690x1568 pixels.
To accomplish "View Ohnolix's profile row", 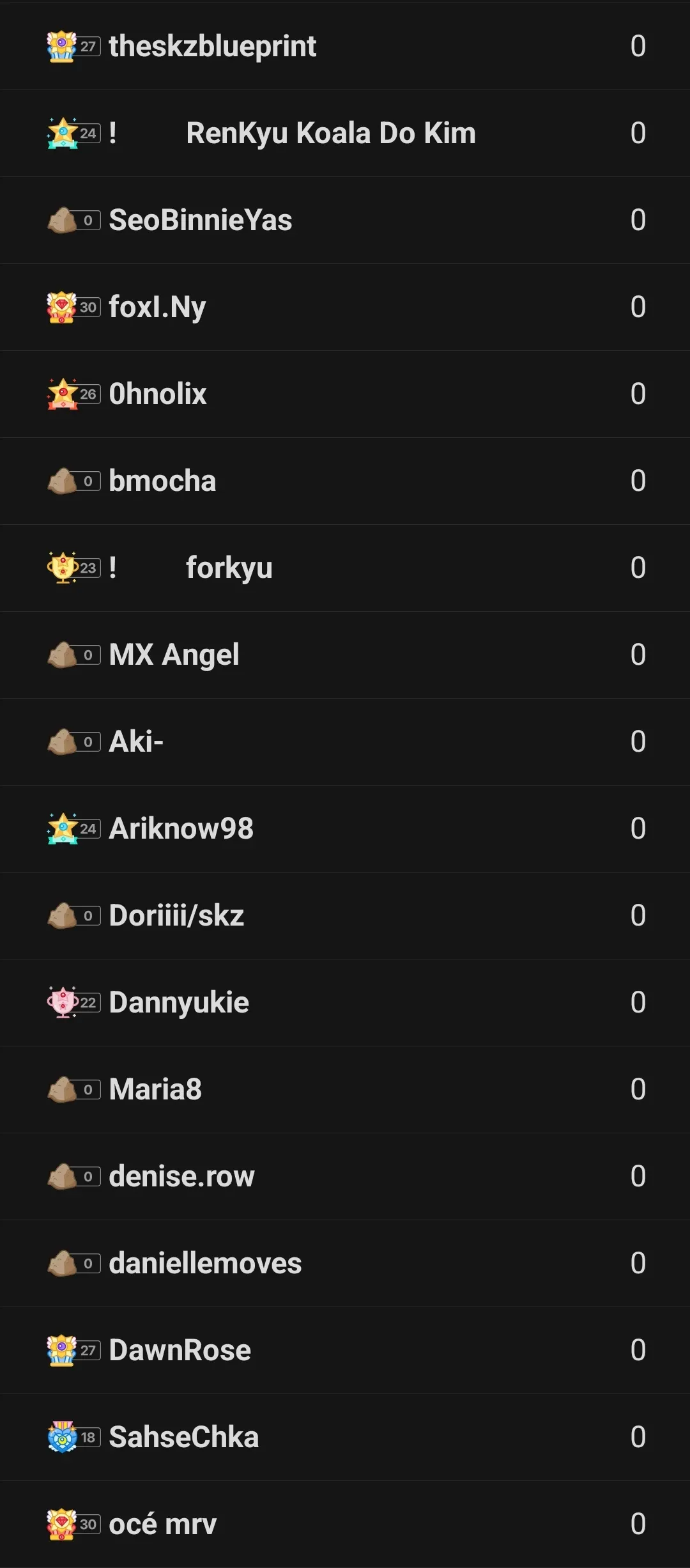I will pyautogui.click(x=158, y=394).
